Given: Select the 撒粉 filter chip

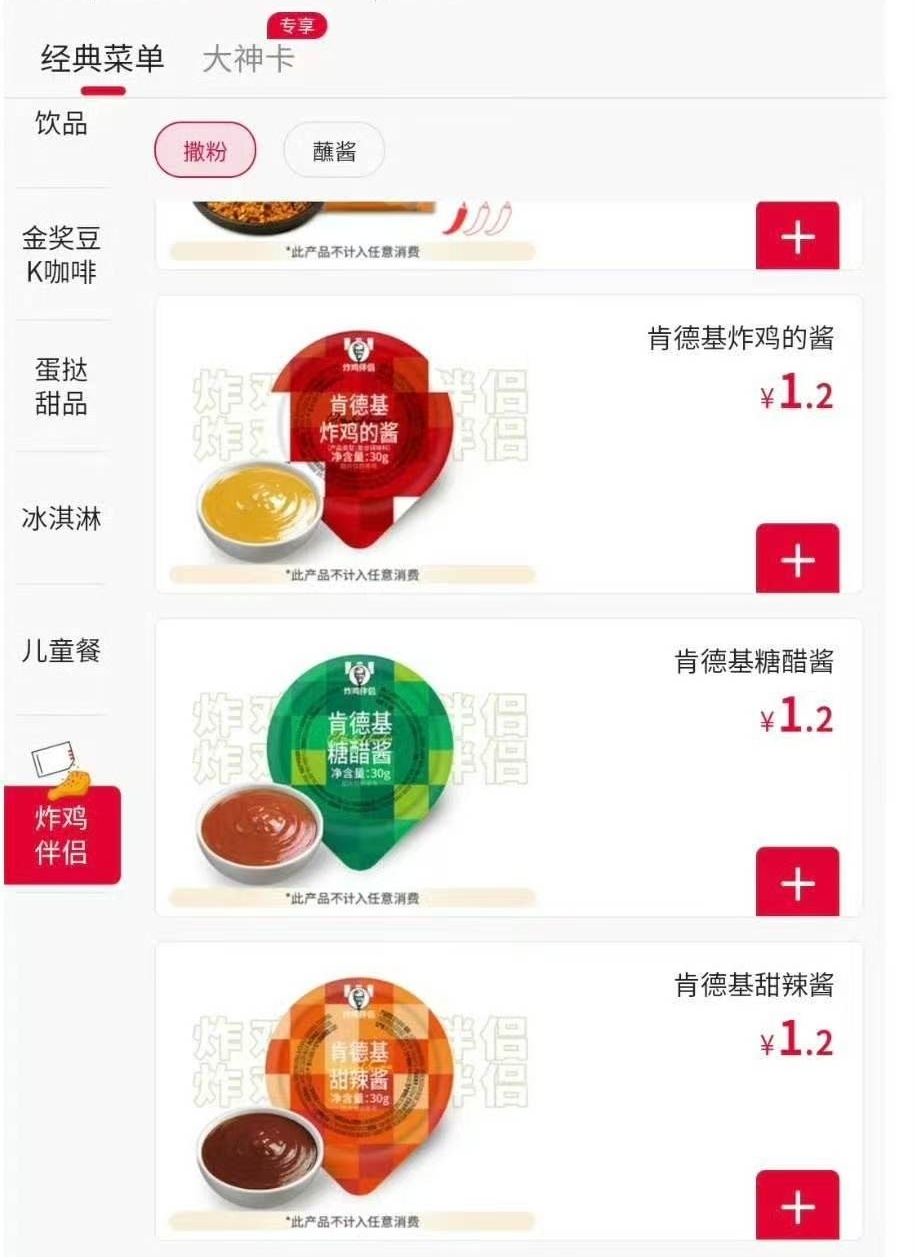Looking at the screenshot, I should pos(205,151).
